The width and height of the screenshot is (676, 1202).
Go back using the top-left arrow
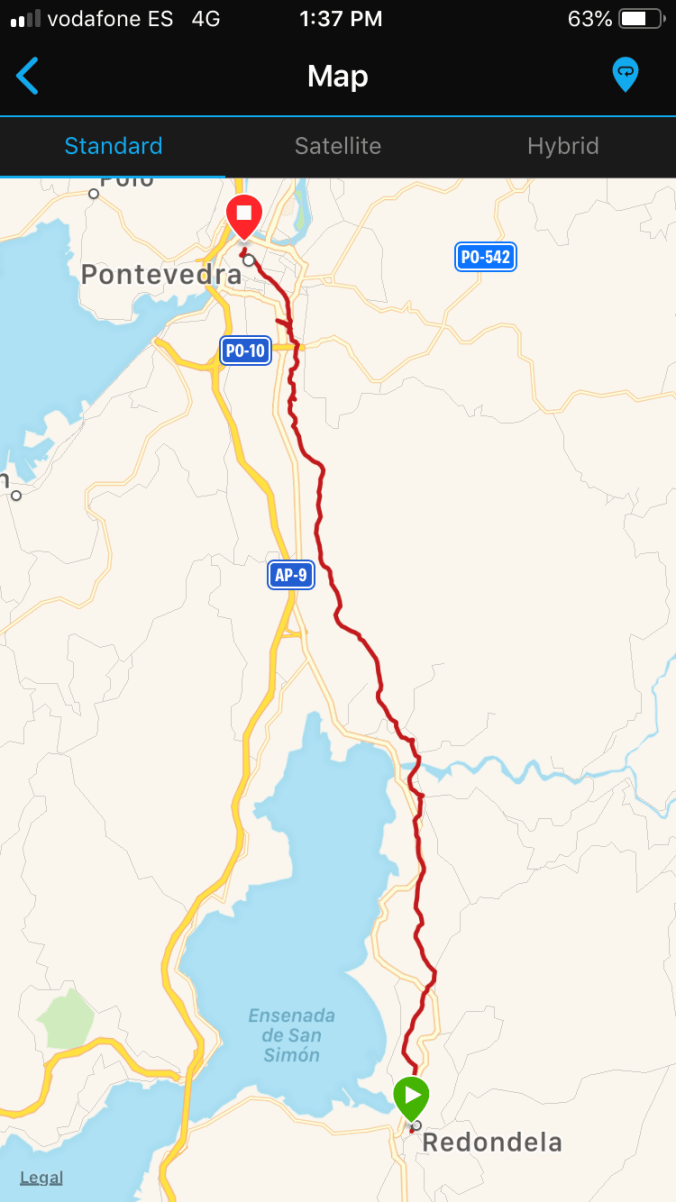(x=28, y=76)
